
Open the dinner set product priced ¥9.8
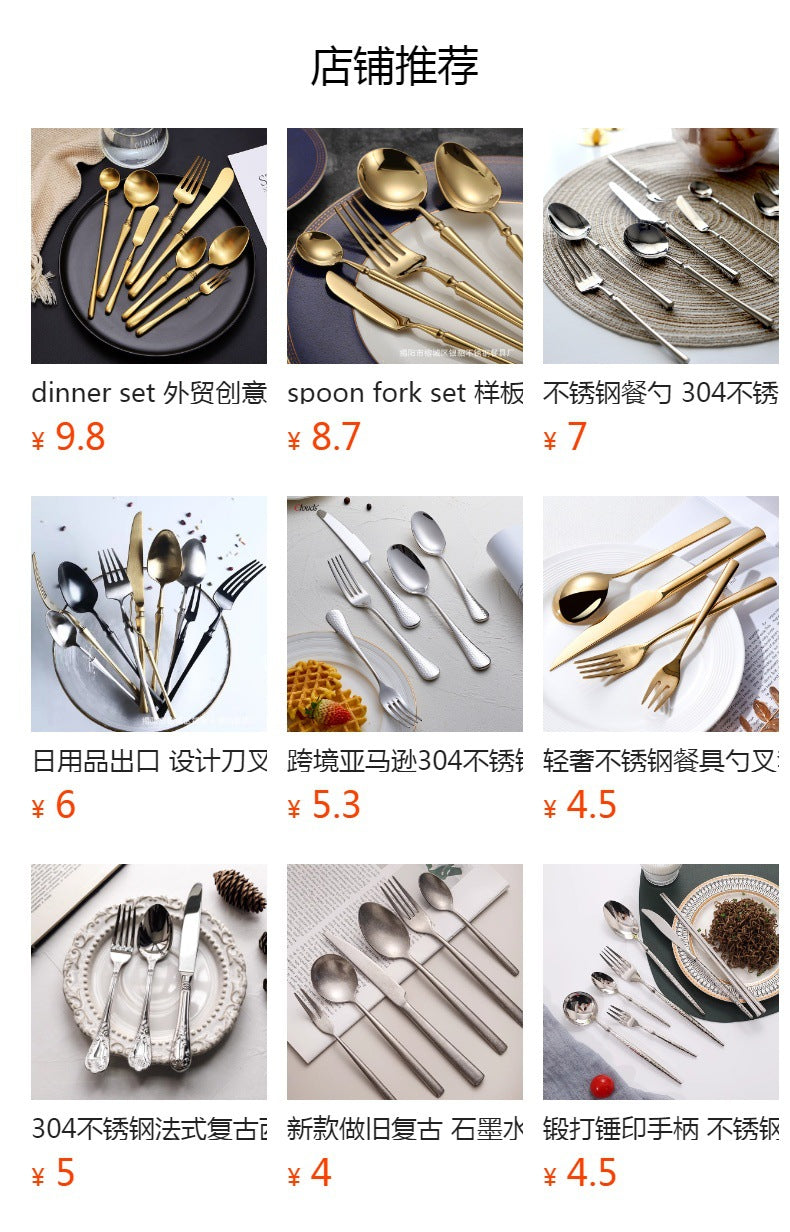[x=149, y=246]
